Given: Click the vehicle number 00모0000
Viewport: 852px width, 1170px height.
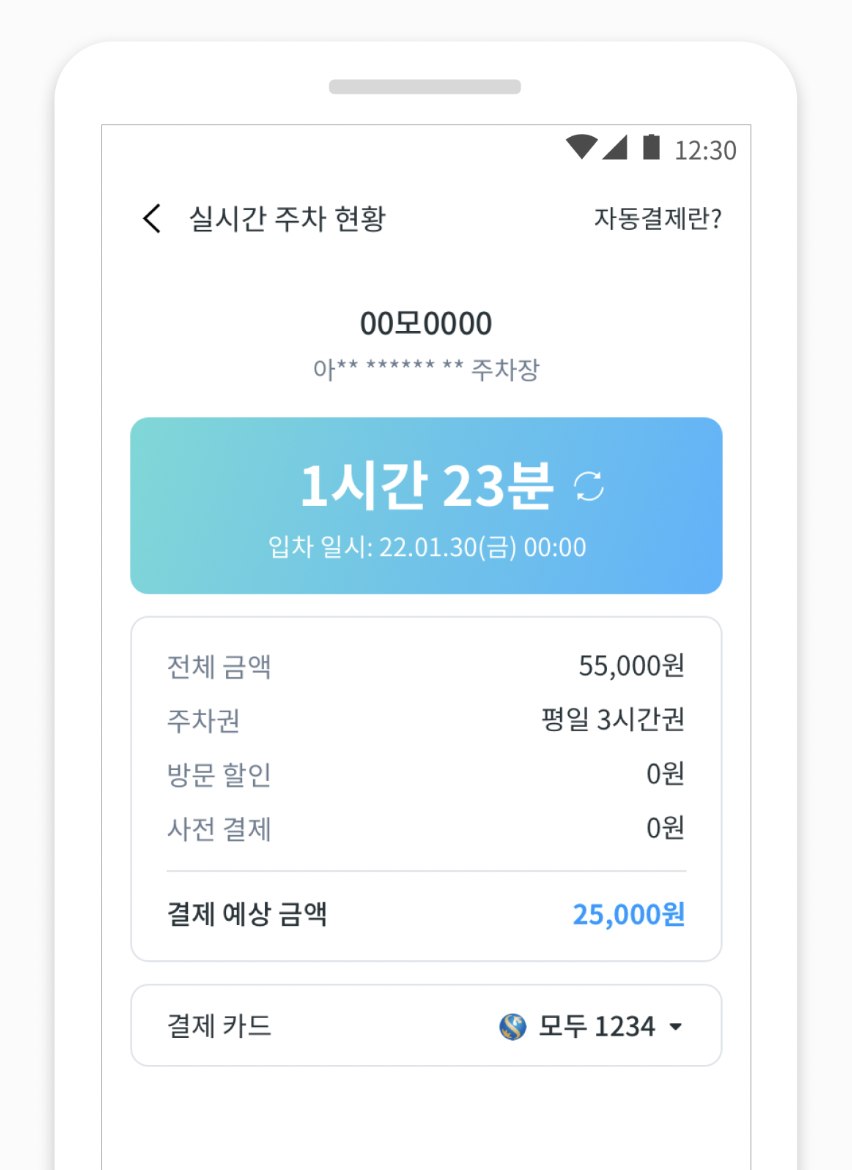Looking at the screenshot, I should (x=426, y=323).
